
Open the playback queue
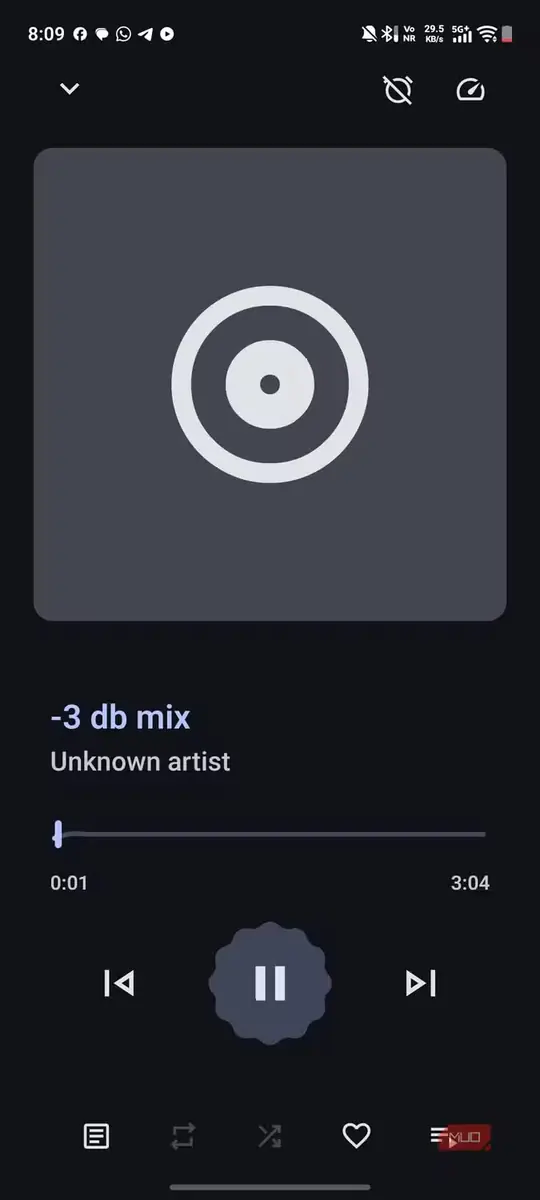pyautogui.click(x=441, y=1136)
